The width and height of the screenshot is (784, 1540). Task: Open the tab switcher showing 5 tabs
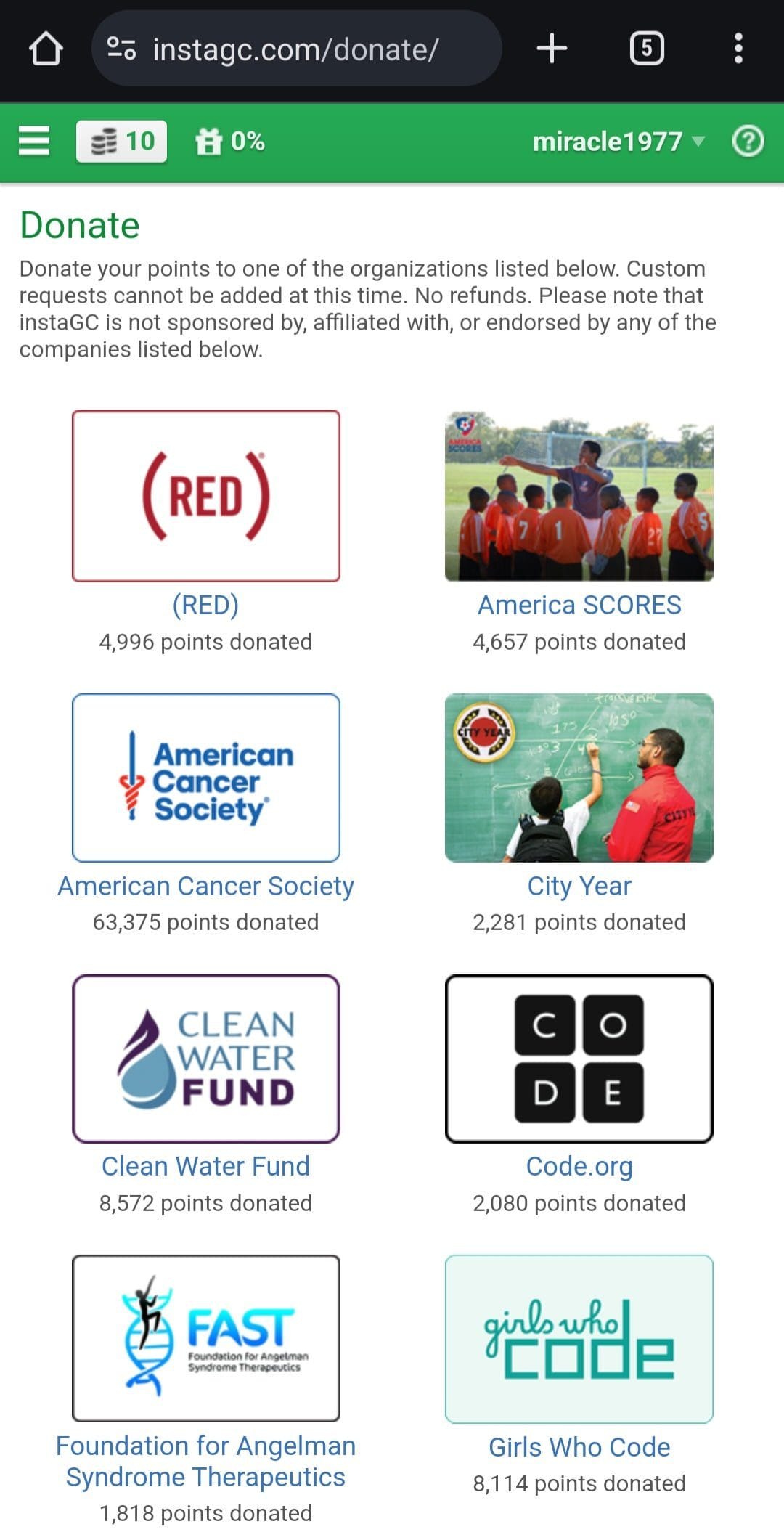[x=647, y=49]
